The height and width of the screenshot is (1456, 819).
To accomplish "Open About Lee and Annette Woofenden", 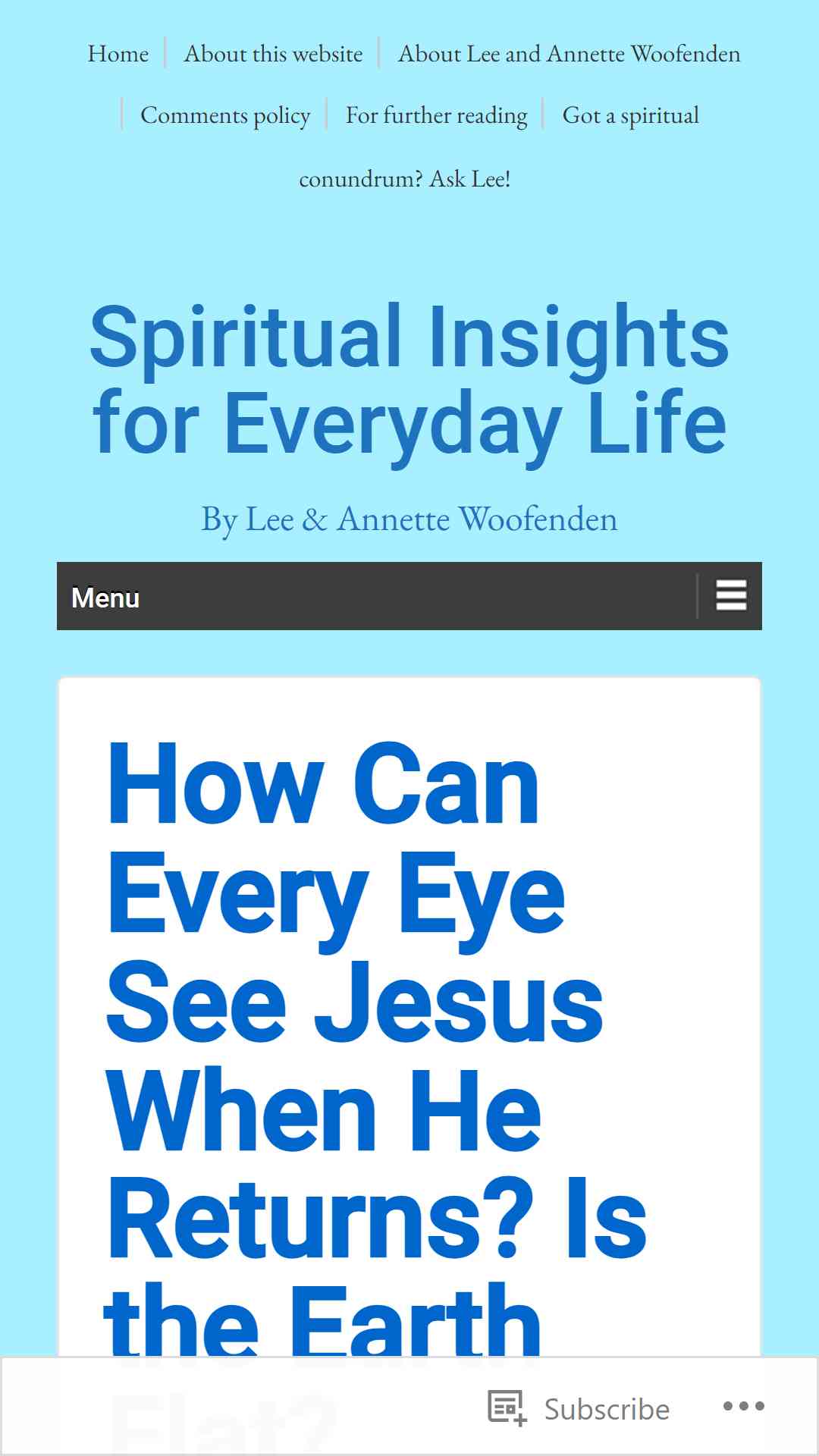I will tap(569, 54).
